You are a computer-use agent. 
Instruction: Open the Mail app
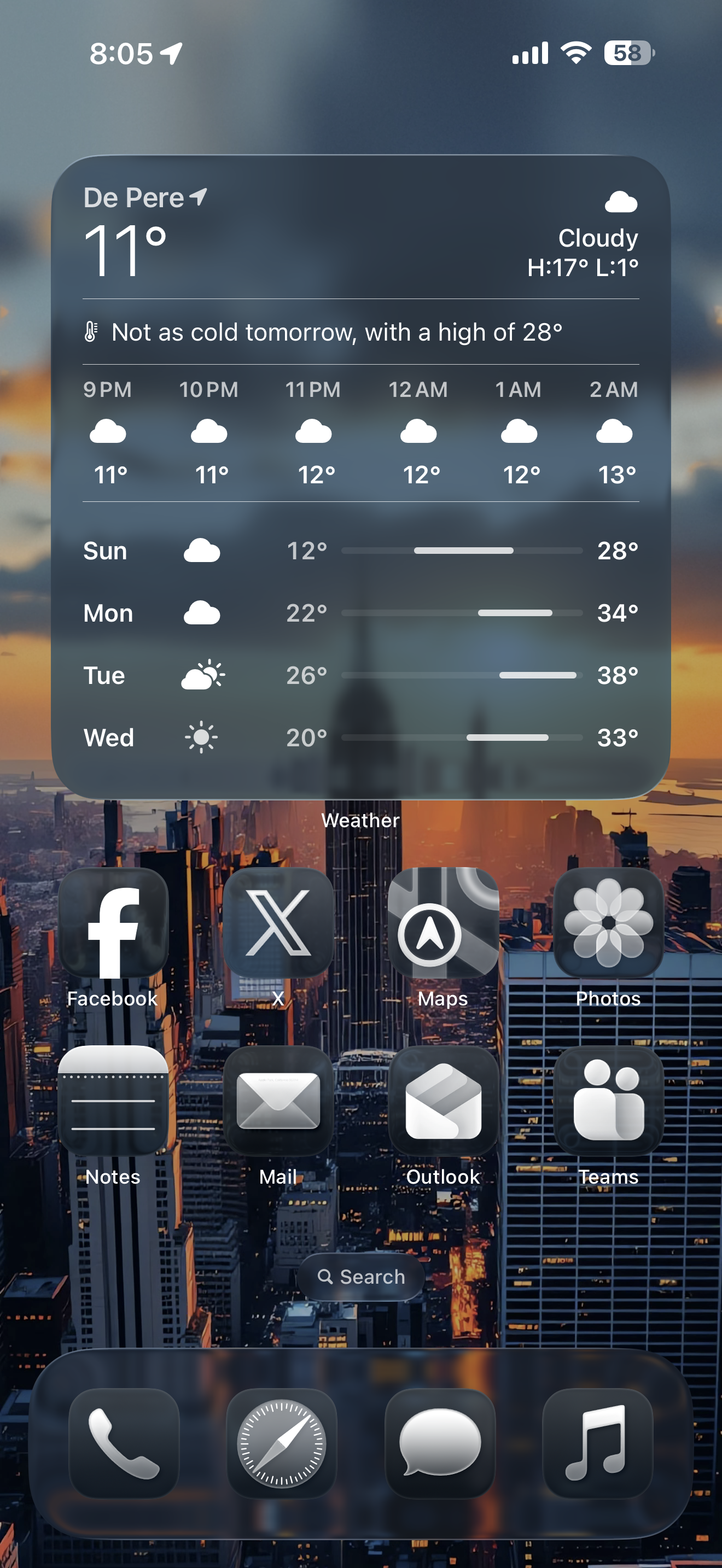click(x=278, y=1101)
